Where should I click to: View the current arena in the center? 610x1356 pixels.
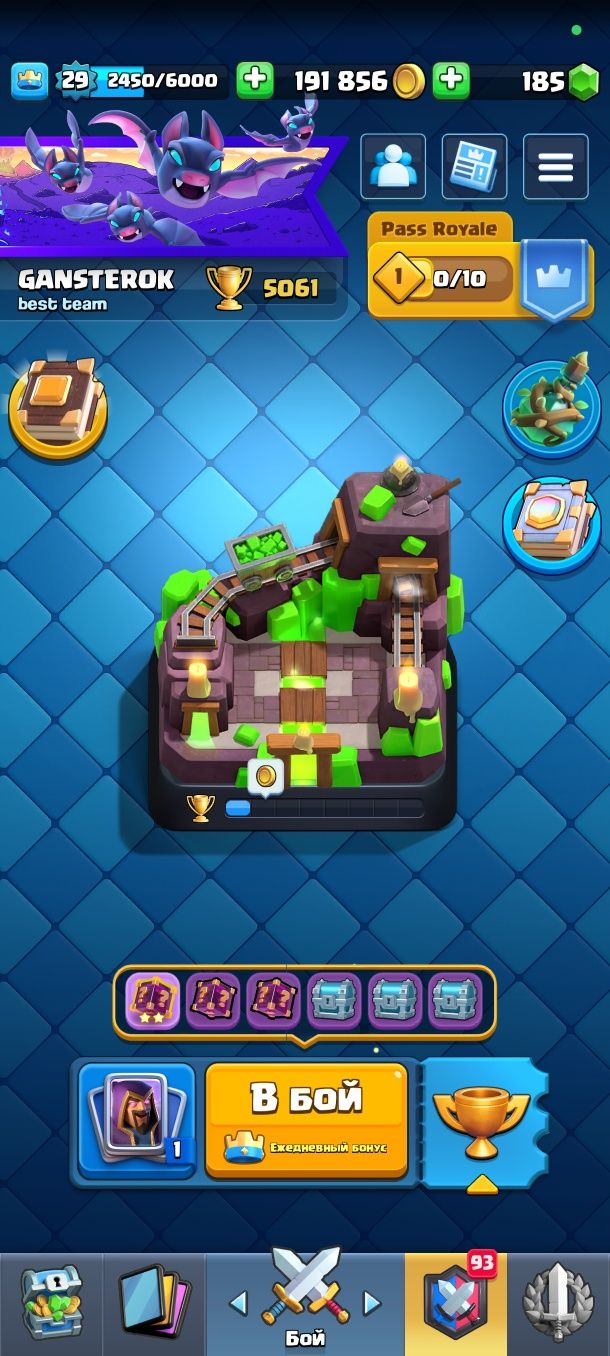point(304,640)
